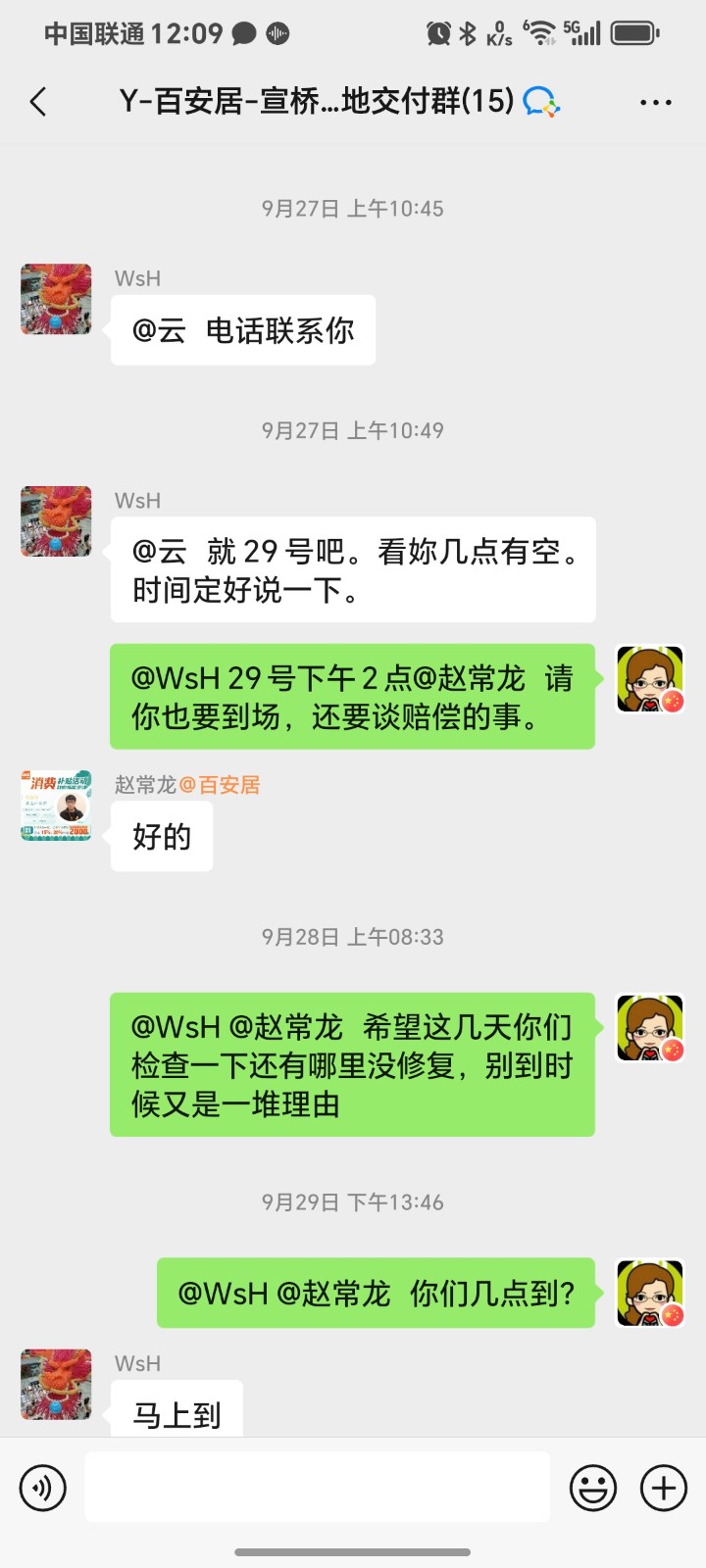706x1568 pixels.
Task: Open the plus attachment menu
Action: [x=664, y=1488]
